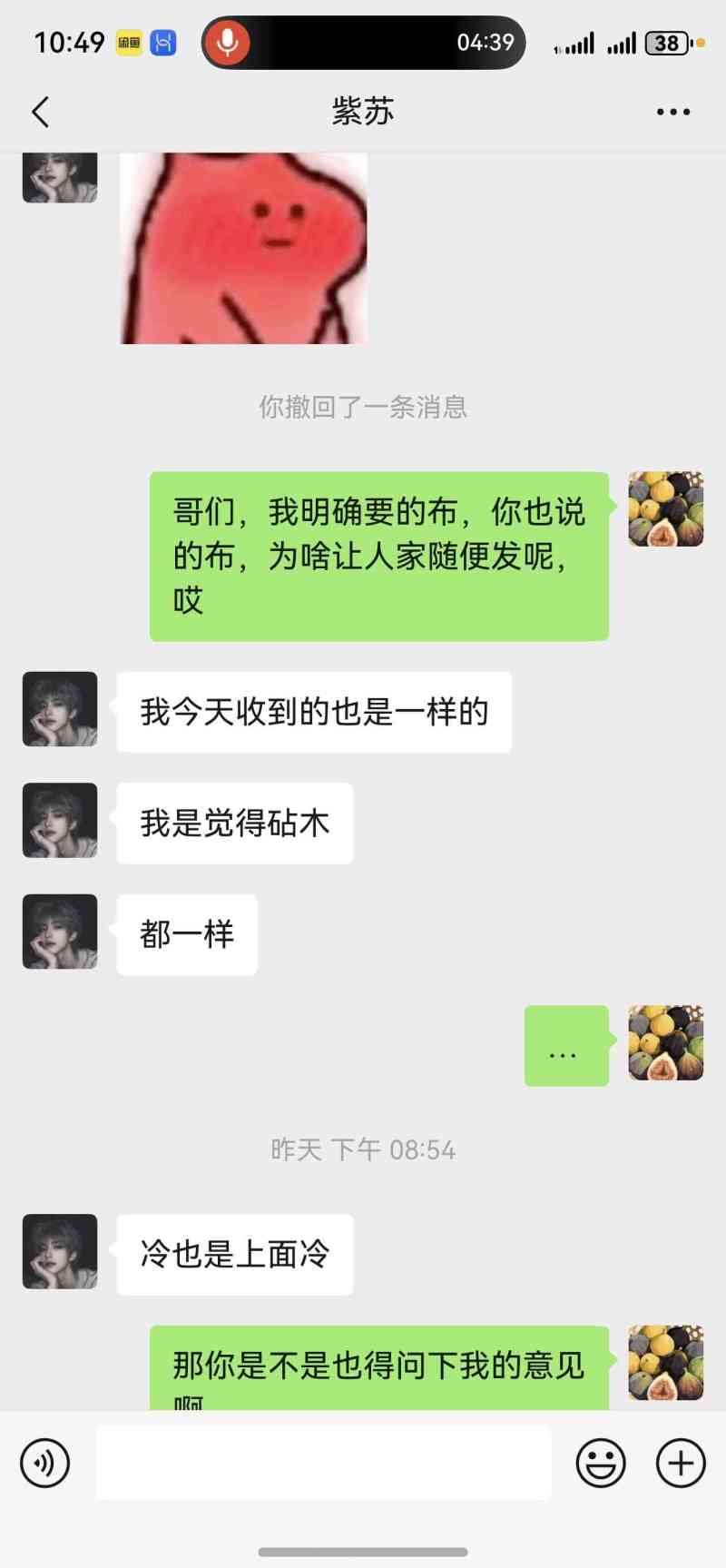This screenshot has height=1568, width=726.
Task: Open the chat info overflow menu
Action: pyautogui.click(x=672, y=113)
